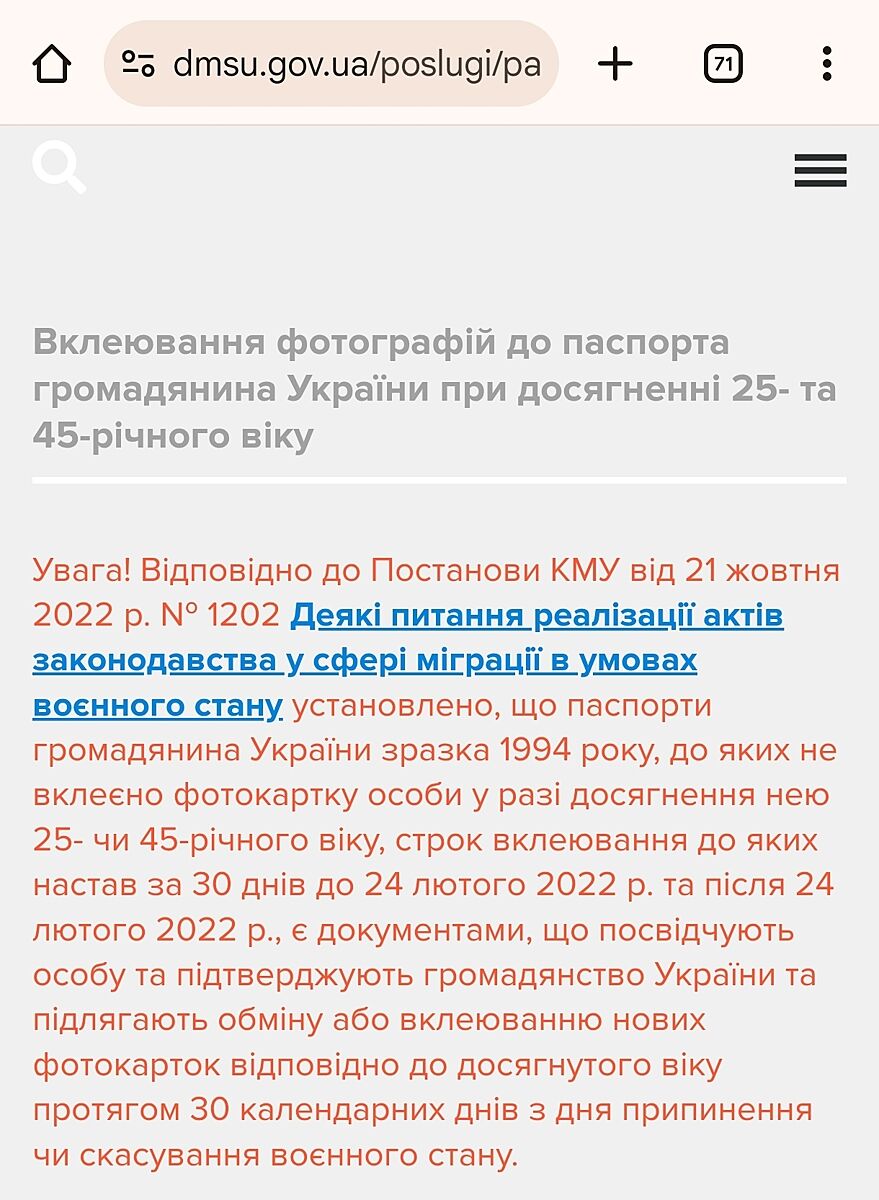This screenshot has height=1200, width=879.
Task: Go to the browser home page
Action: pos(52,65)
